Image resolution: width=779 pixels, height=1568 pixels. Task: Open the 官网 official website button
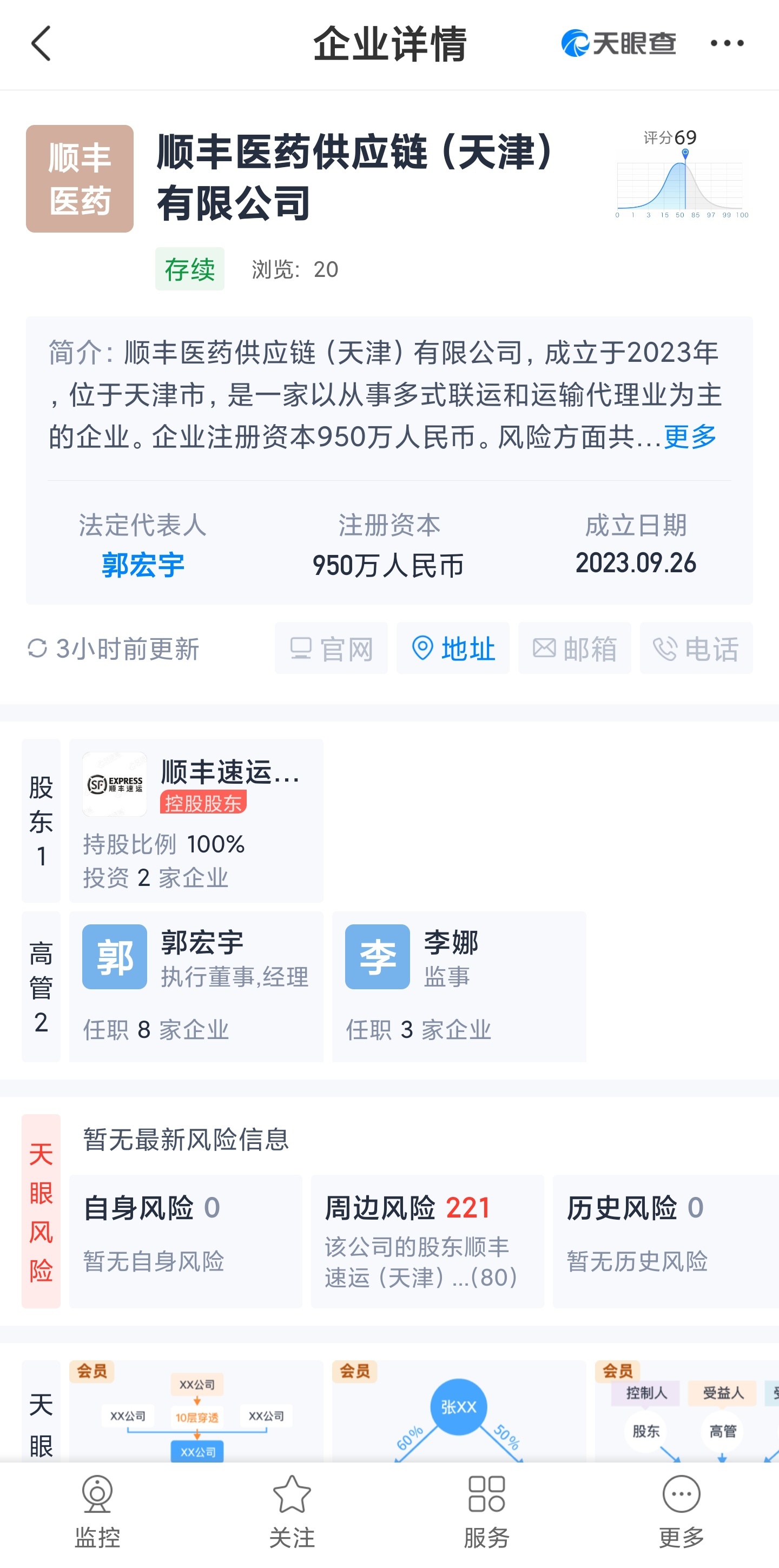click(331, 649)
